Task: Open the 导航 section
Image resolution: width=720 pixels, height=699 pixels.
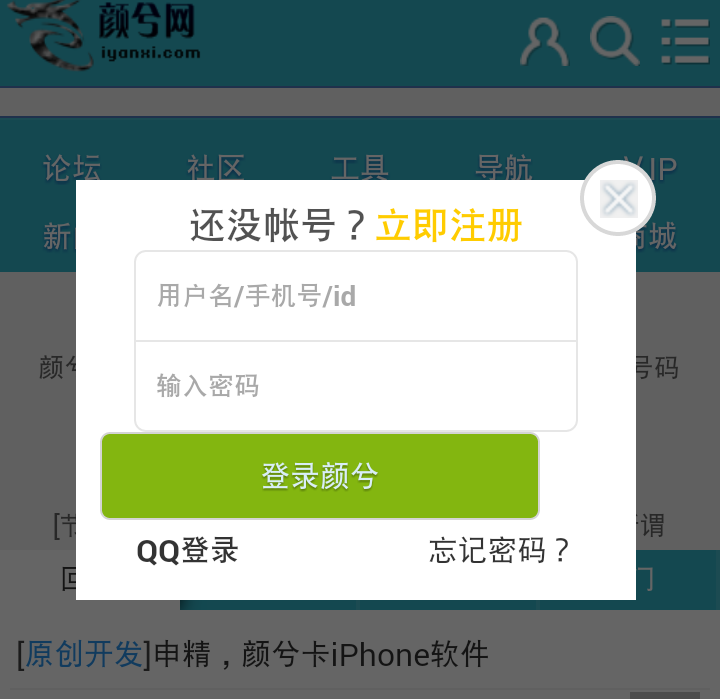Action: click(x=504, y=168)
